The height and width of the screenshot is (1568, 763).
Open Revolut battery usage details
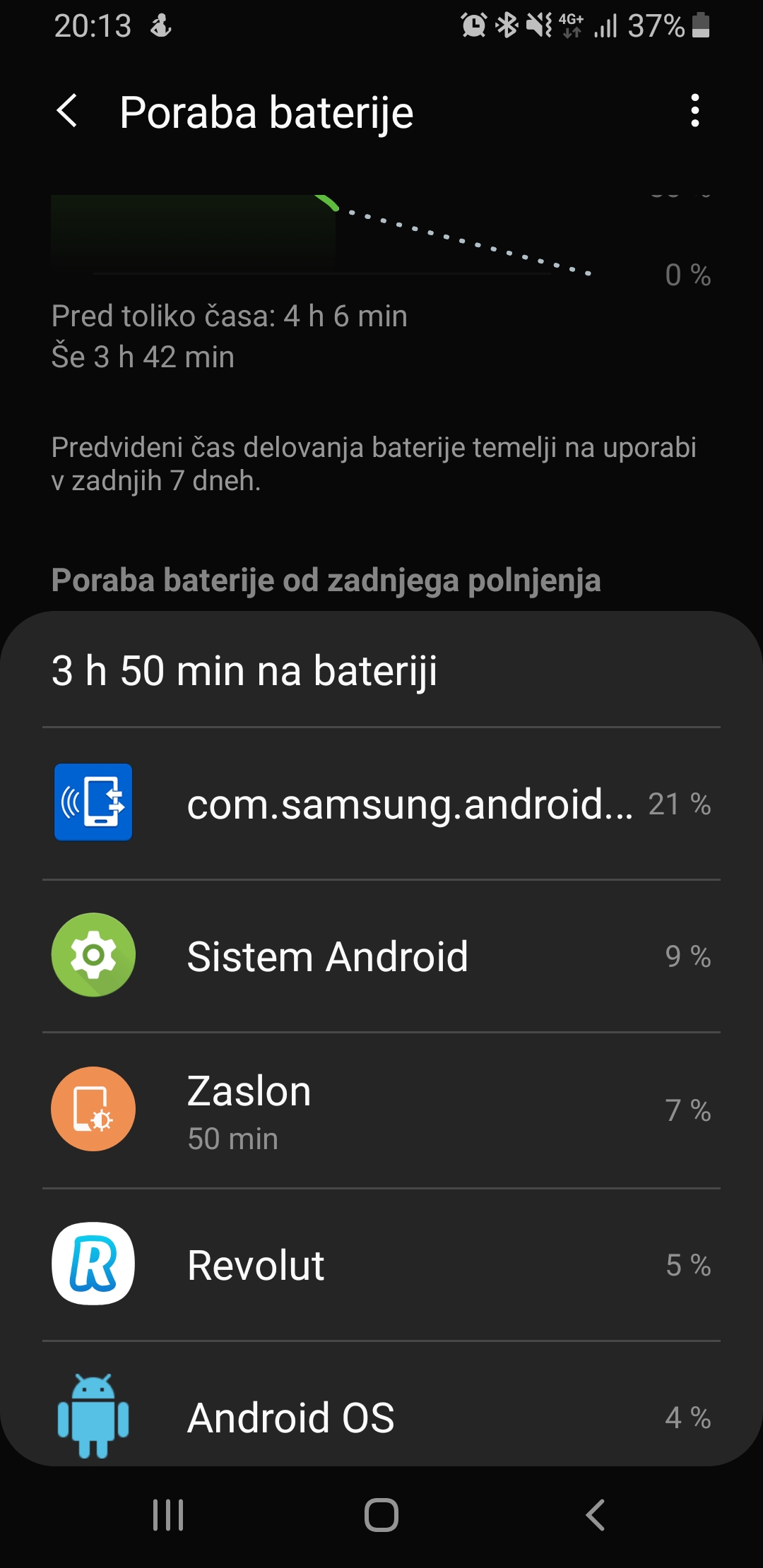coord(381,1264)
